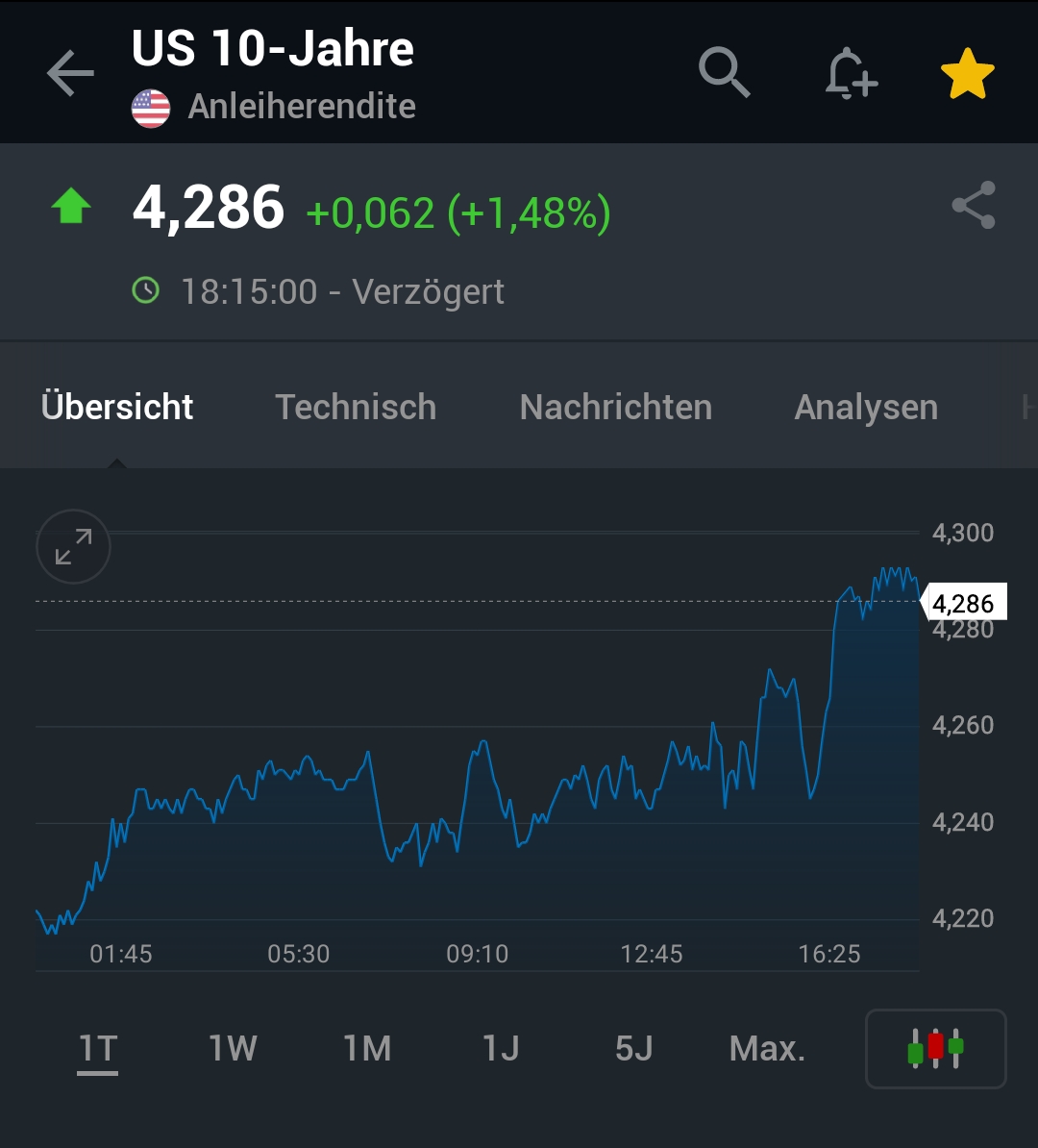Open the search function
This screenshot has height=1148, width=1038.
(x=723, y=72)
